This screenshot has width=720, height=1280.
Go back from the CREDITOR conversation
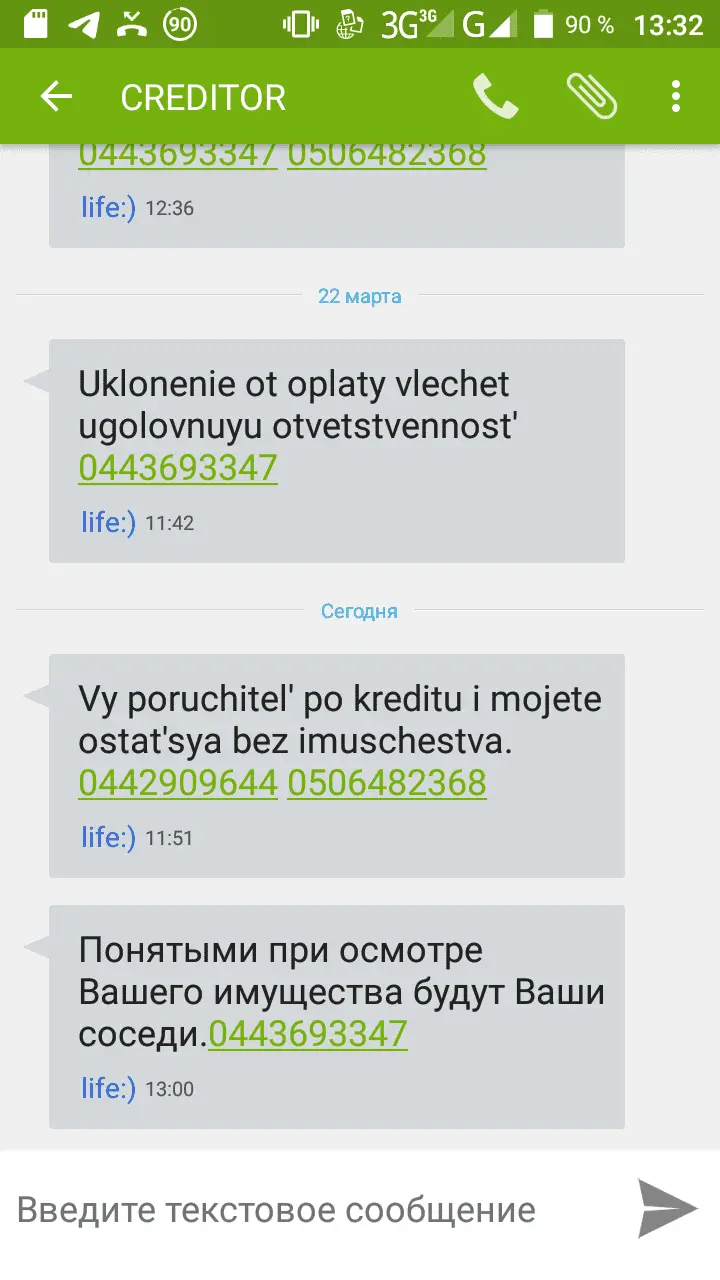[x=57, y=97]
